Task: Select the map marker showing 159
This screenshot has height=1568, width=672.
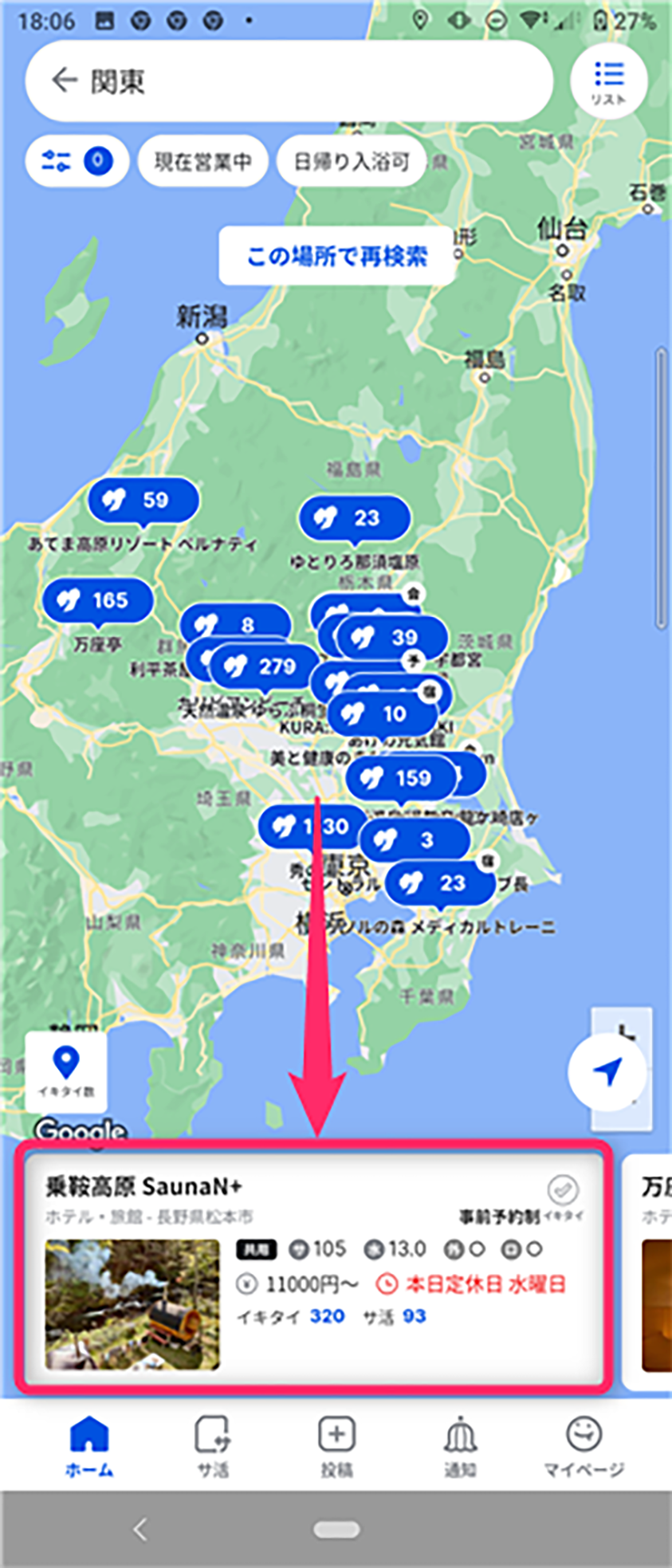Action: [400, 778]
